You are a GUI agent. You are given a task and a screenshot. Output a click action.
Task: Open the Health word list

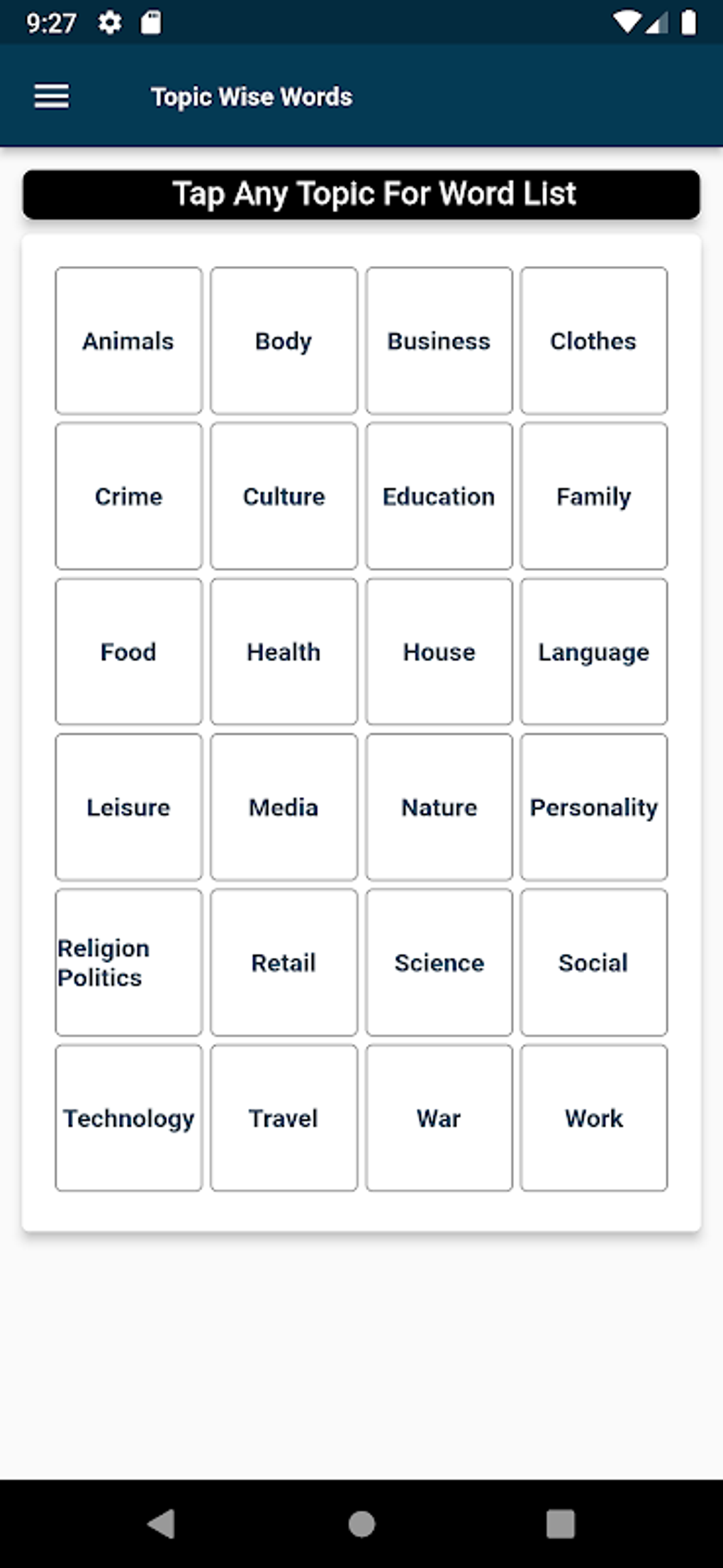pyautogui.click(x=283, y=652)
